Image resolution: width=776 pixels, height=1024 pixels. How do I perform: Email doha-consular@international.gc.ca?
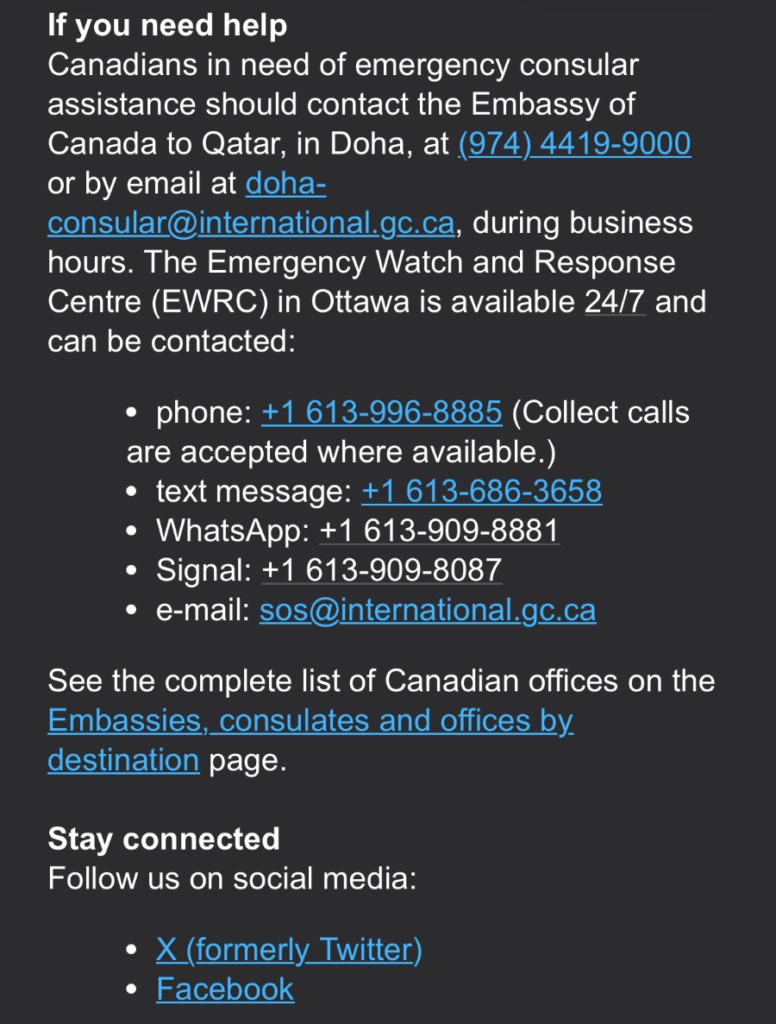[x=251, y=222]
